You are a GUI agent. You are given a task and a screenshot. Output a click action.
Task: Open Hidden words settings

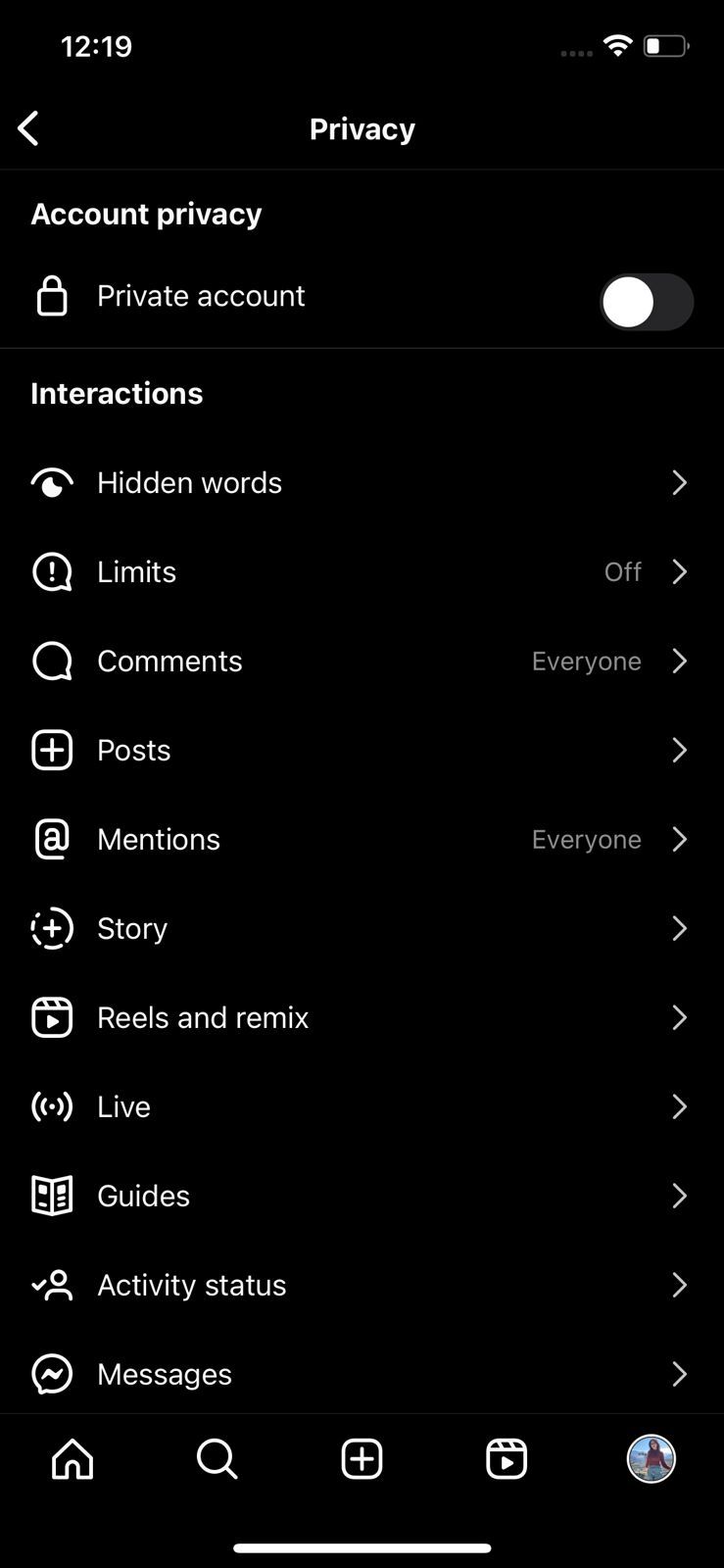(x=362, y=482)
